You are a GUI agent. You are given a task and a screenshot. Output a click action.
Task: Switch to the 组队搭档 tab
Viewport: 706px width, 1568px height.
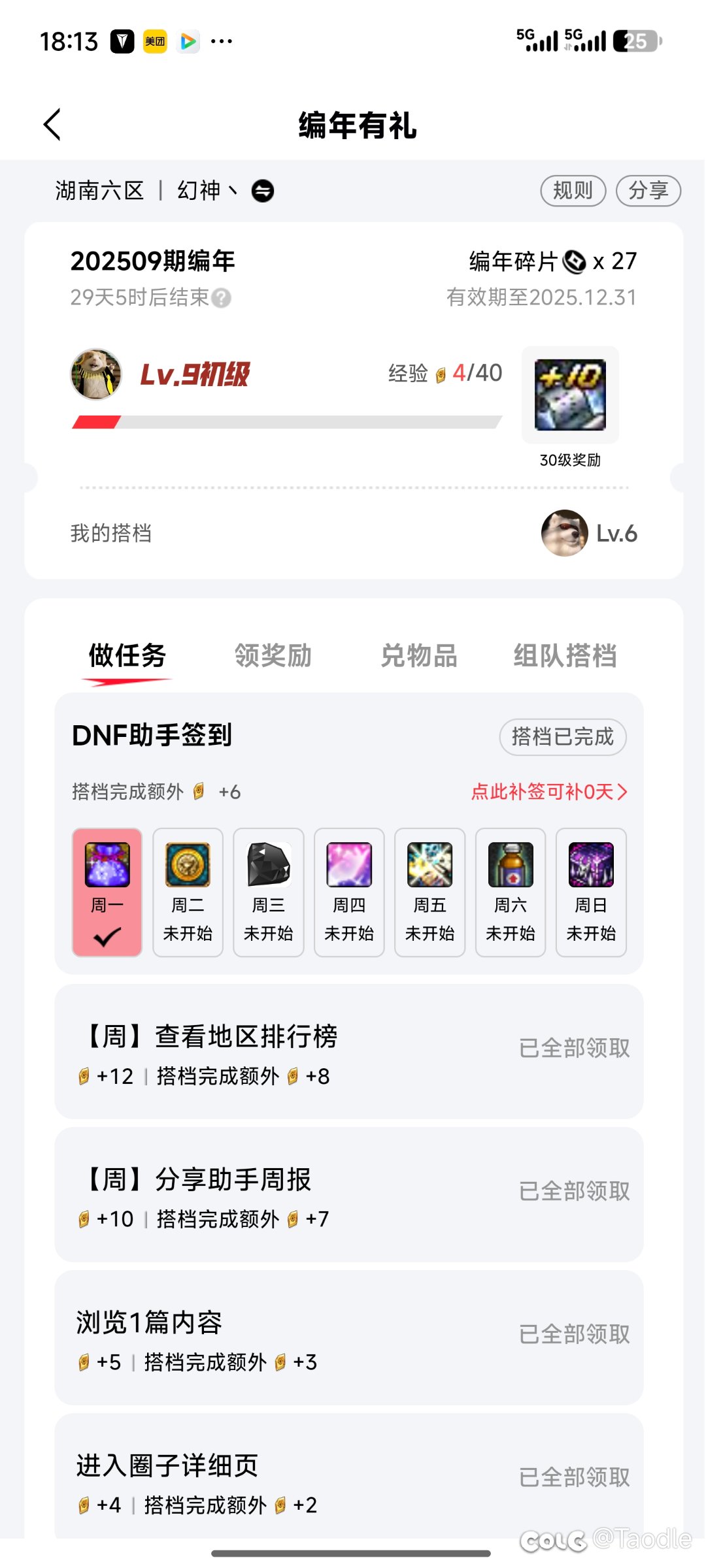565,656
